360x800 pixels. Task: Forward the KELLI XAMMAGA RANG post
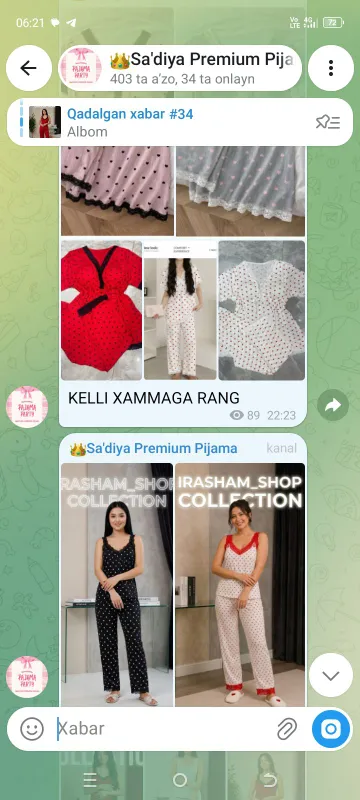click(x=333, y=406)
